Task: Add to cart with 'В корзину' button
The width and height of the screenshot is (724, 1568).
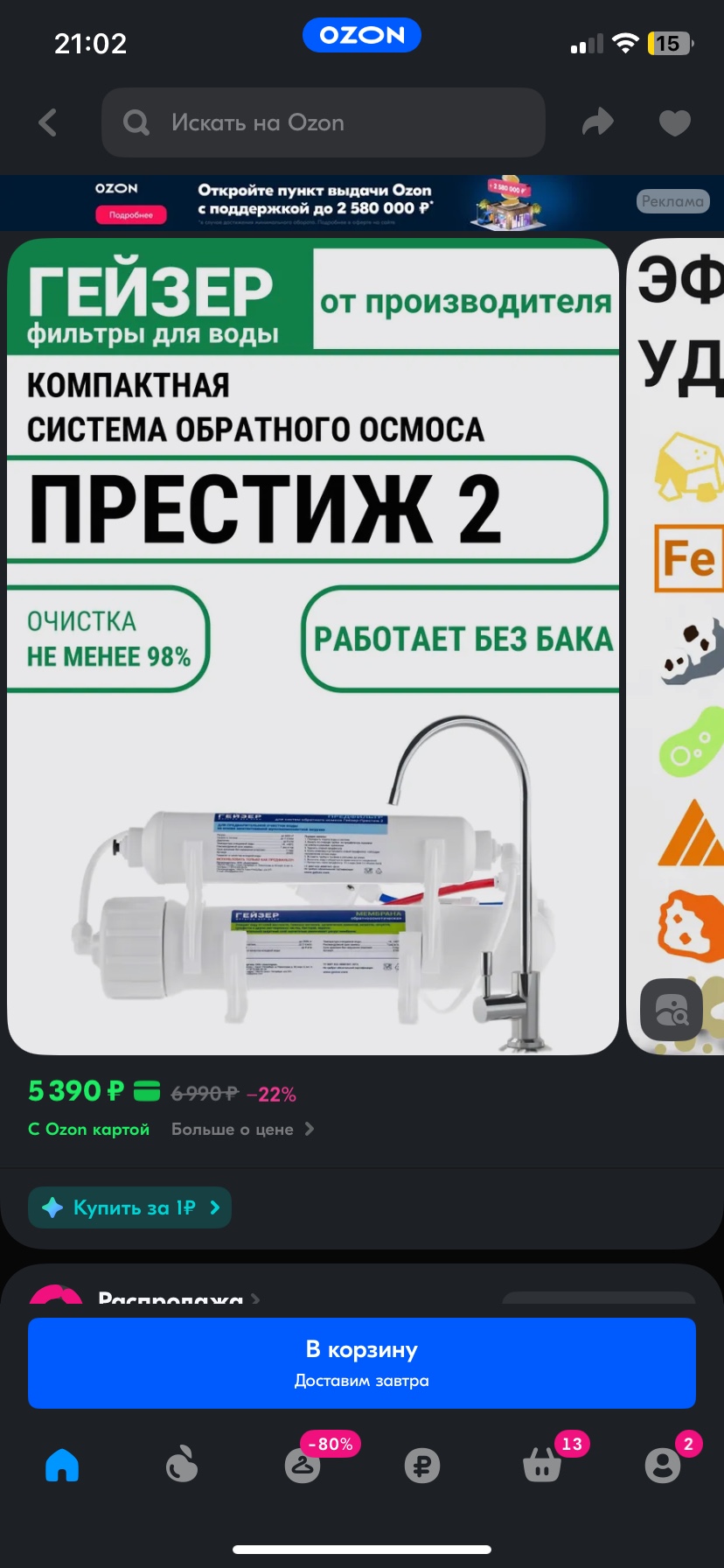Action: (x=362, y=1362)
